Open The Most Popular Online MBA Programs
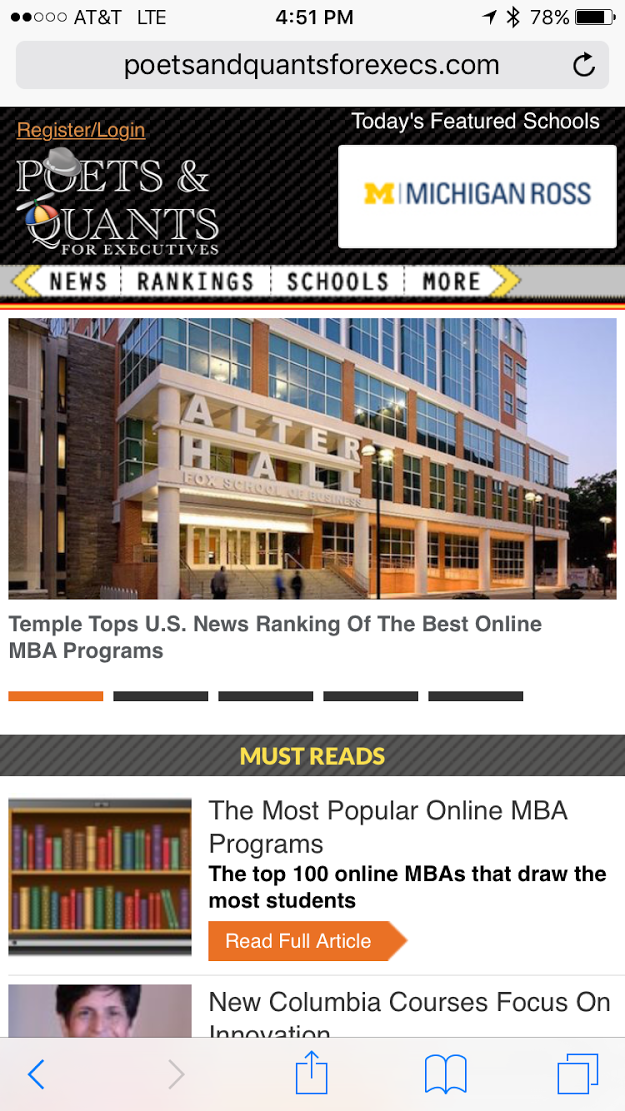The image size is (625, 1111). 388,826
